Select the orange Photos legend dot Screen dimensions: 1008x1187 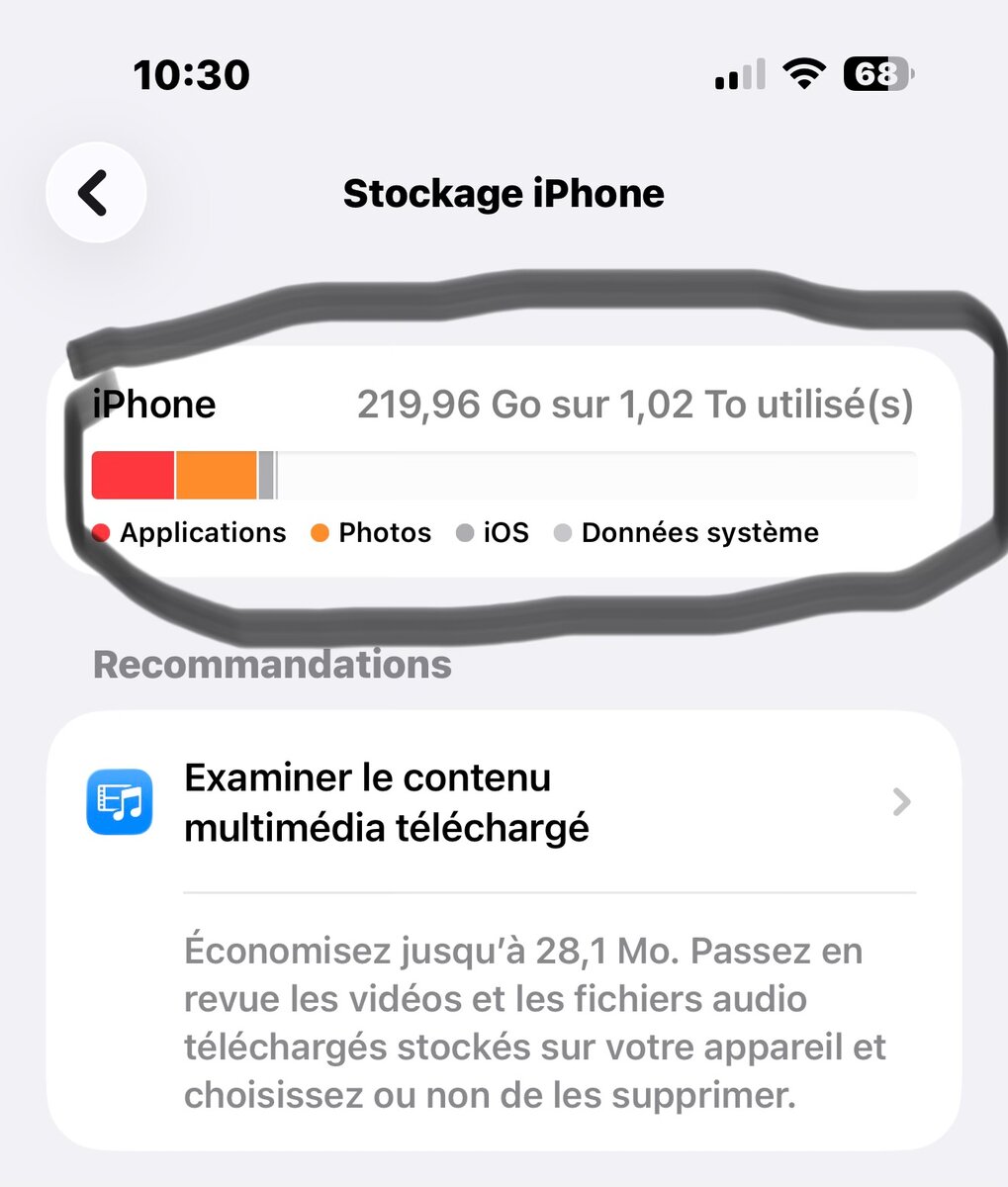(319, 532)
